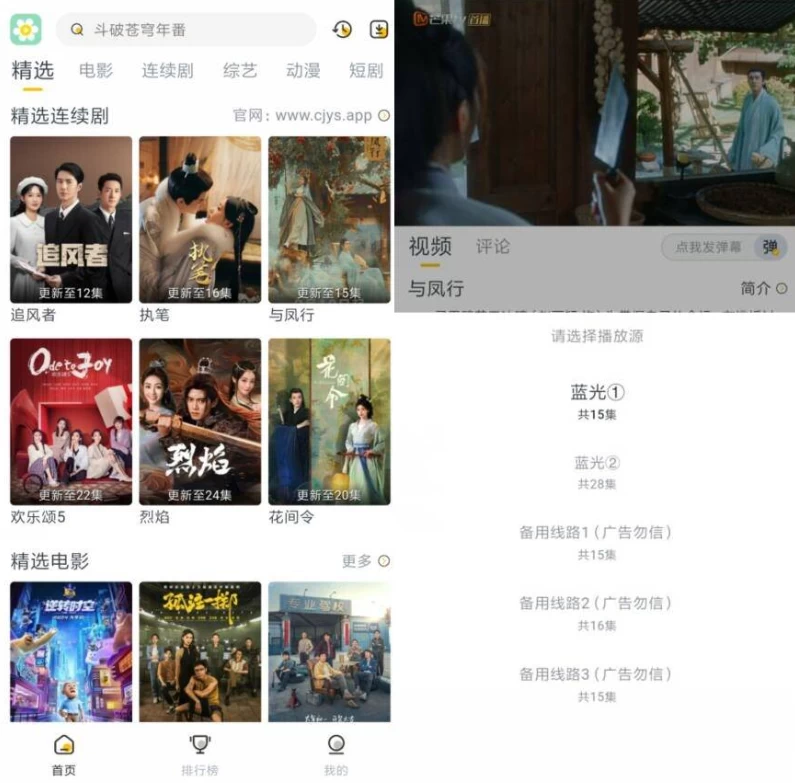Select the 蓝光② source with 28 episodes
This screenshot has height=783, width=795.
[597, 471]
